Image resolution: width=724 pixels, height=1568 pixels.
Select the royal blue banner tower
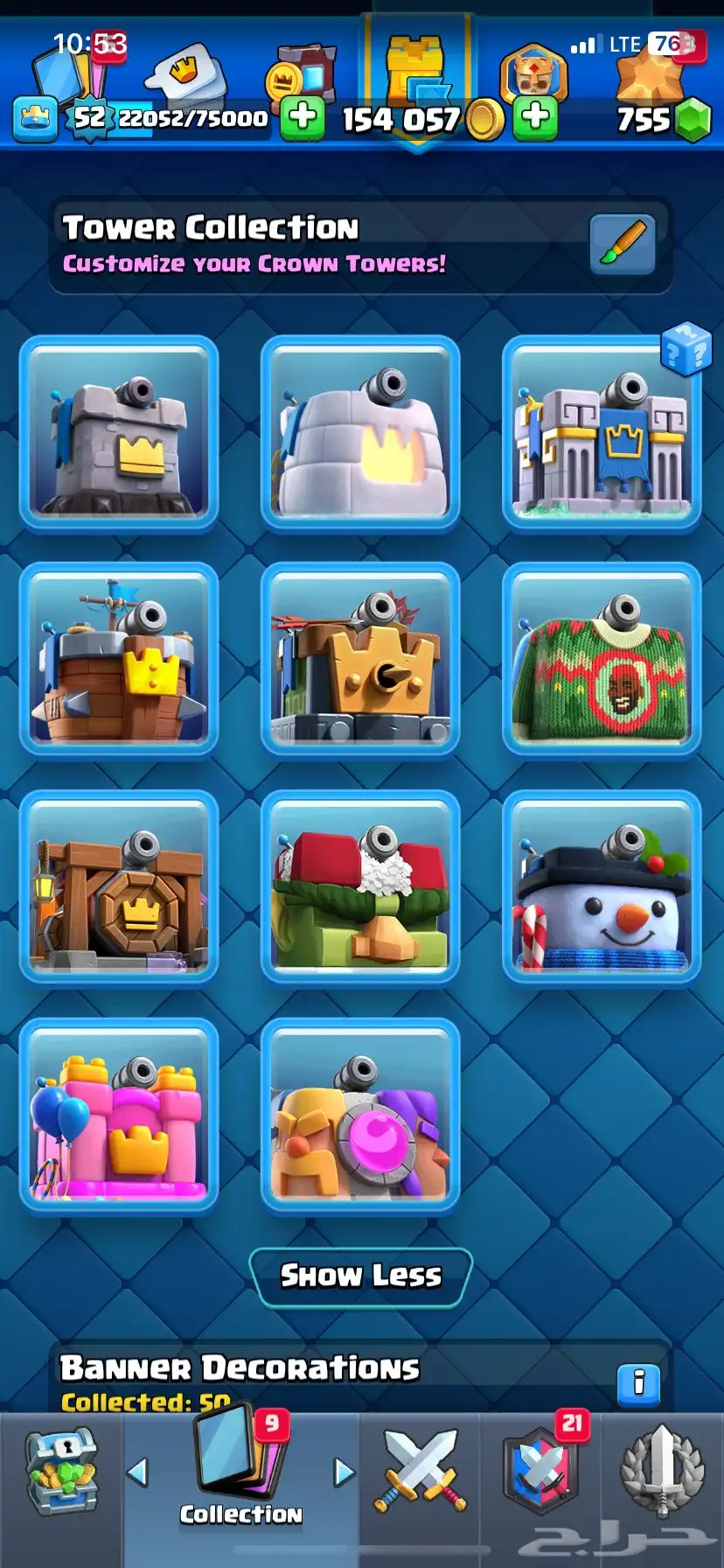tap(602, 434)
